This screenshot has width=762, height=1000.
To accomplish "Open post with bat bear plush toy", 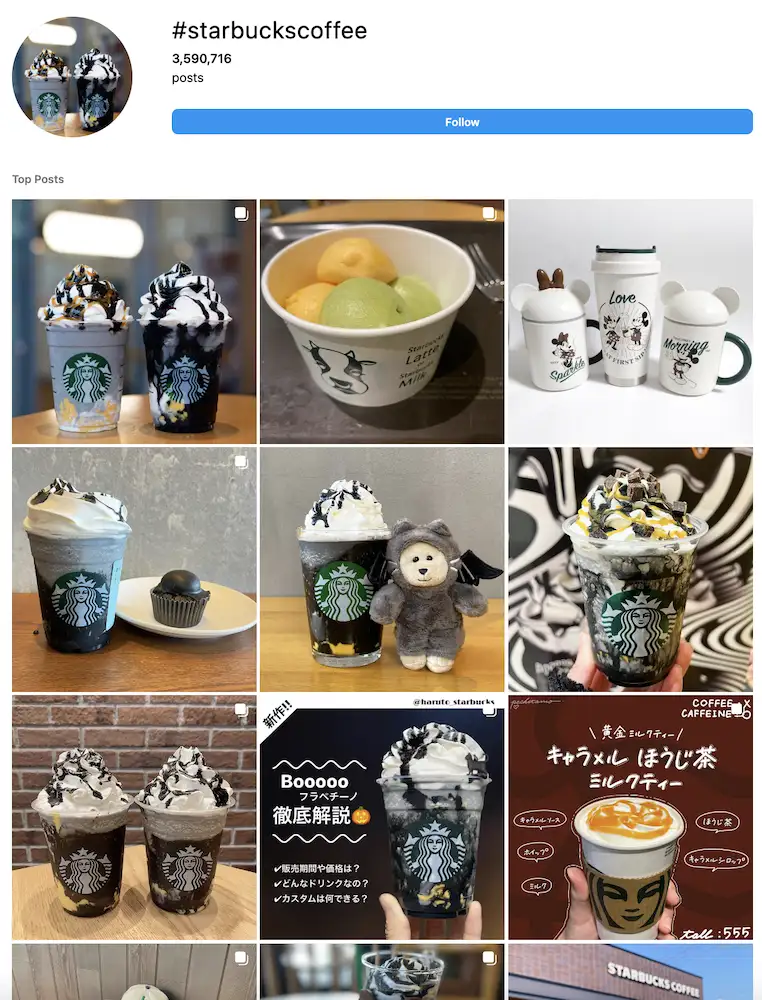I will pyautogui.click(x=381, y=569).
